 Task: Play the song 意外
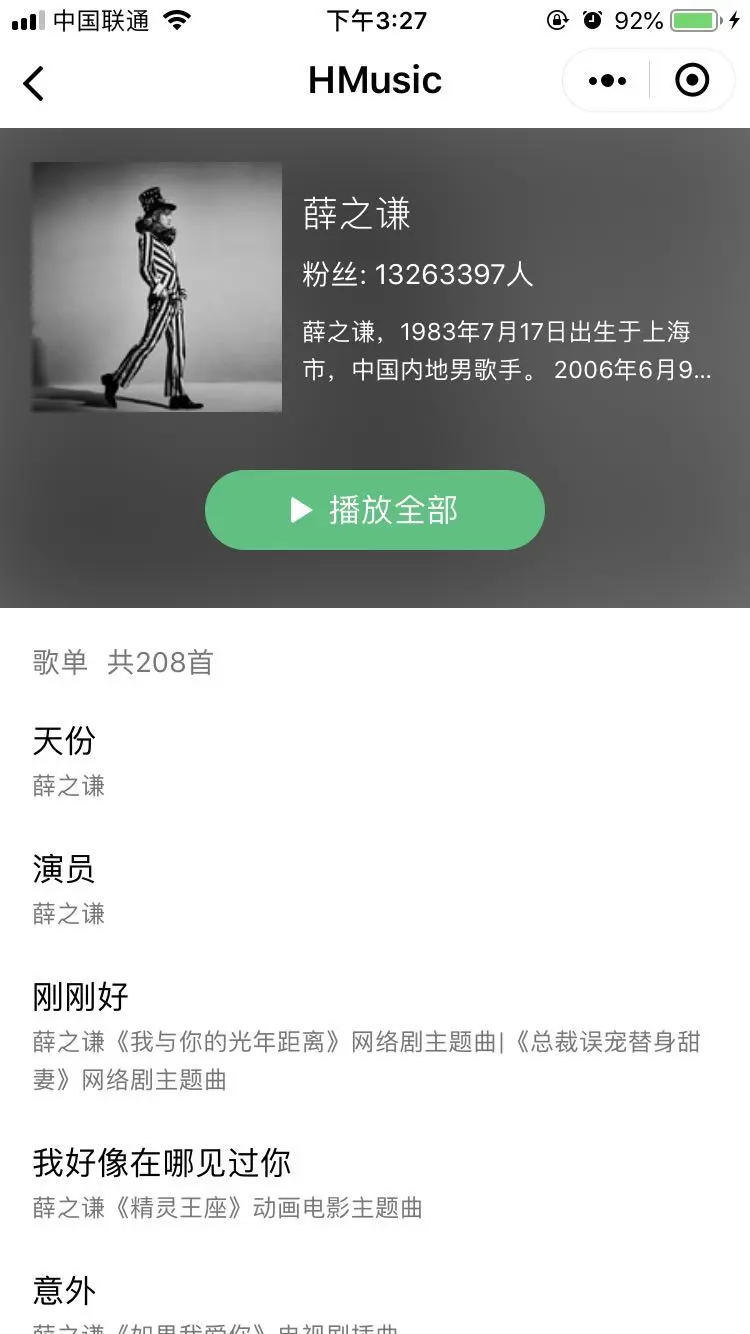coord(65,1291)
